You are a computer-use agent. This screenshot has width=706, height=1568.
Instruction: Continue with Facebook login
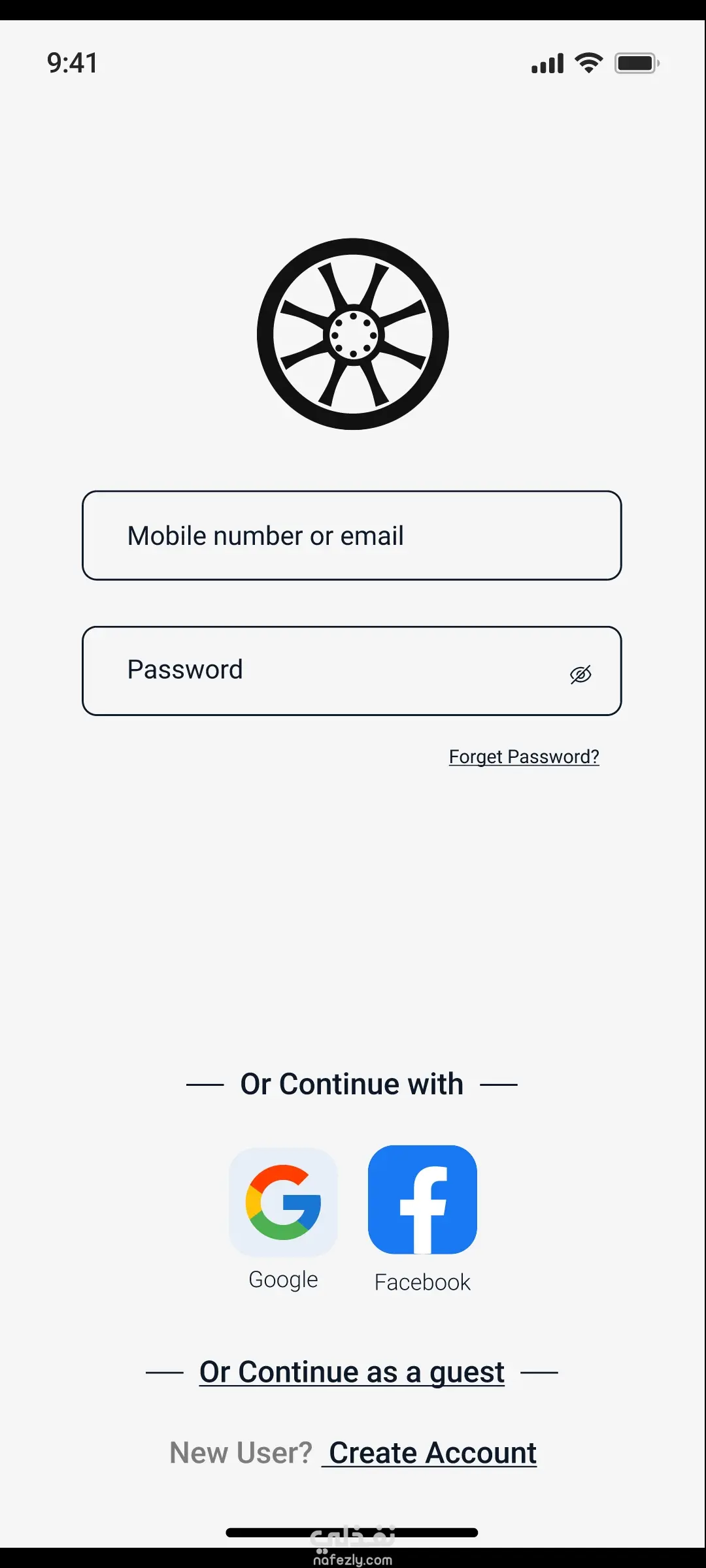pos(422,1200)
